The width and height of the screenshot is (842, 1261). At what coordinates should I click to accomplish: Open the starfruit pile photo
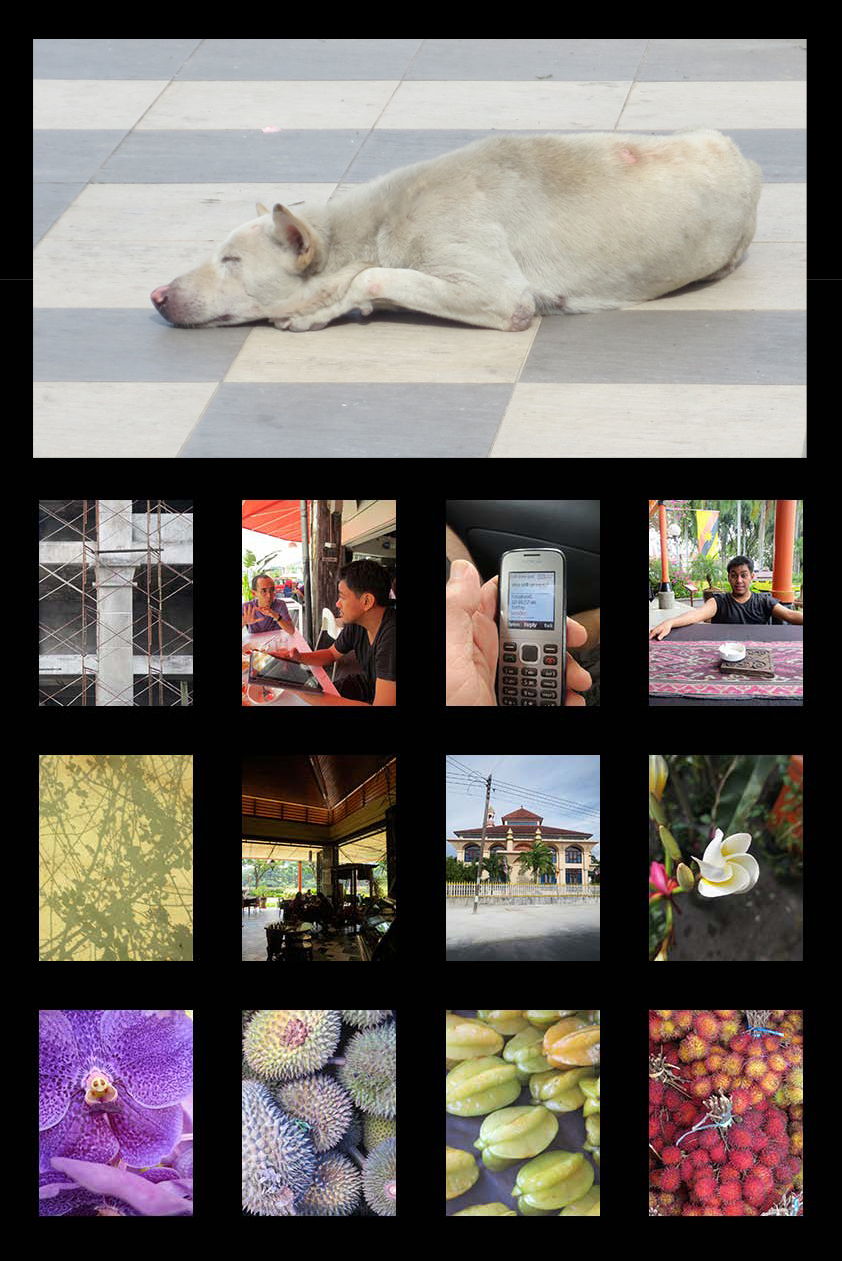tap(523, 1113)
